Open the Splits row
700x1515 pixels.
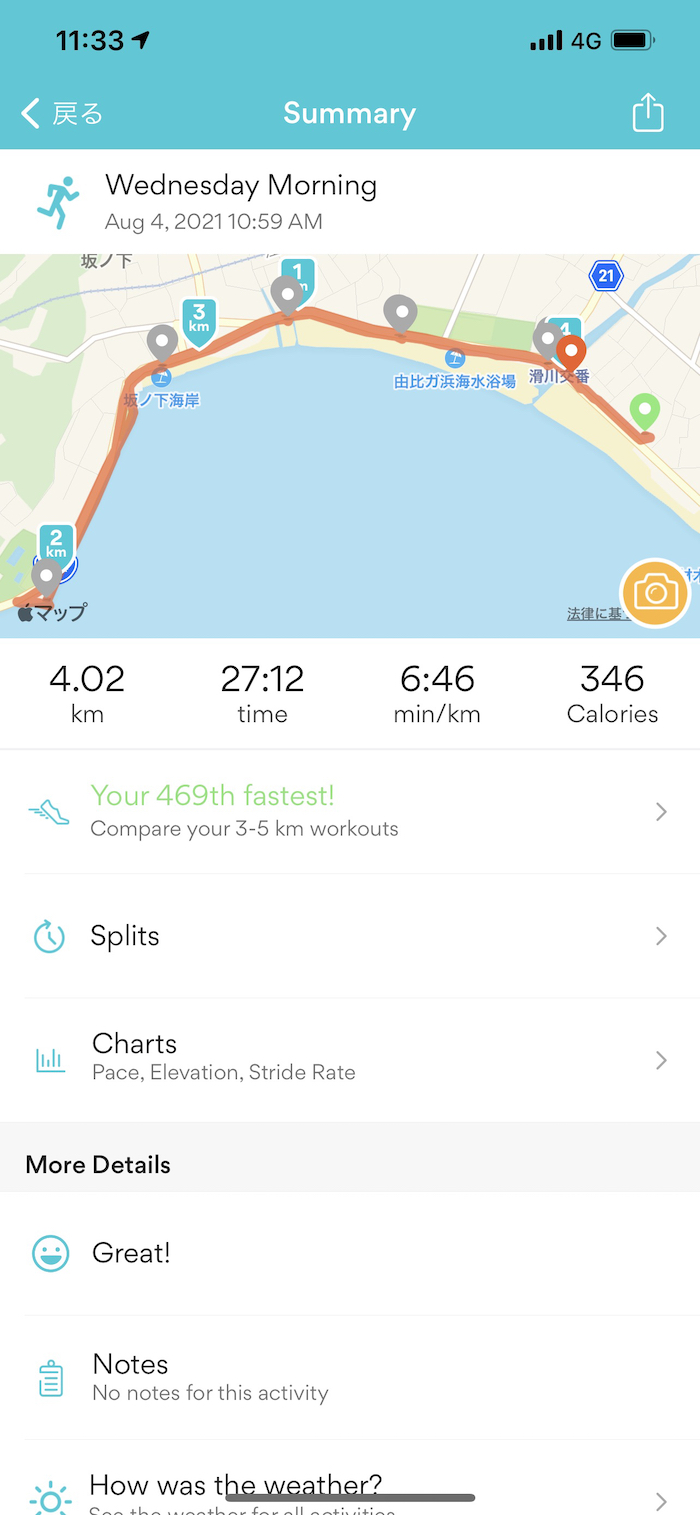(x=350, y=936)
